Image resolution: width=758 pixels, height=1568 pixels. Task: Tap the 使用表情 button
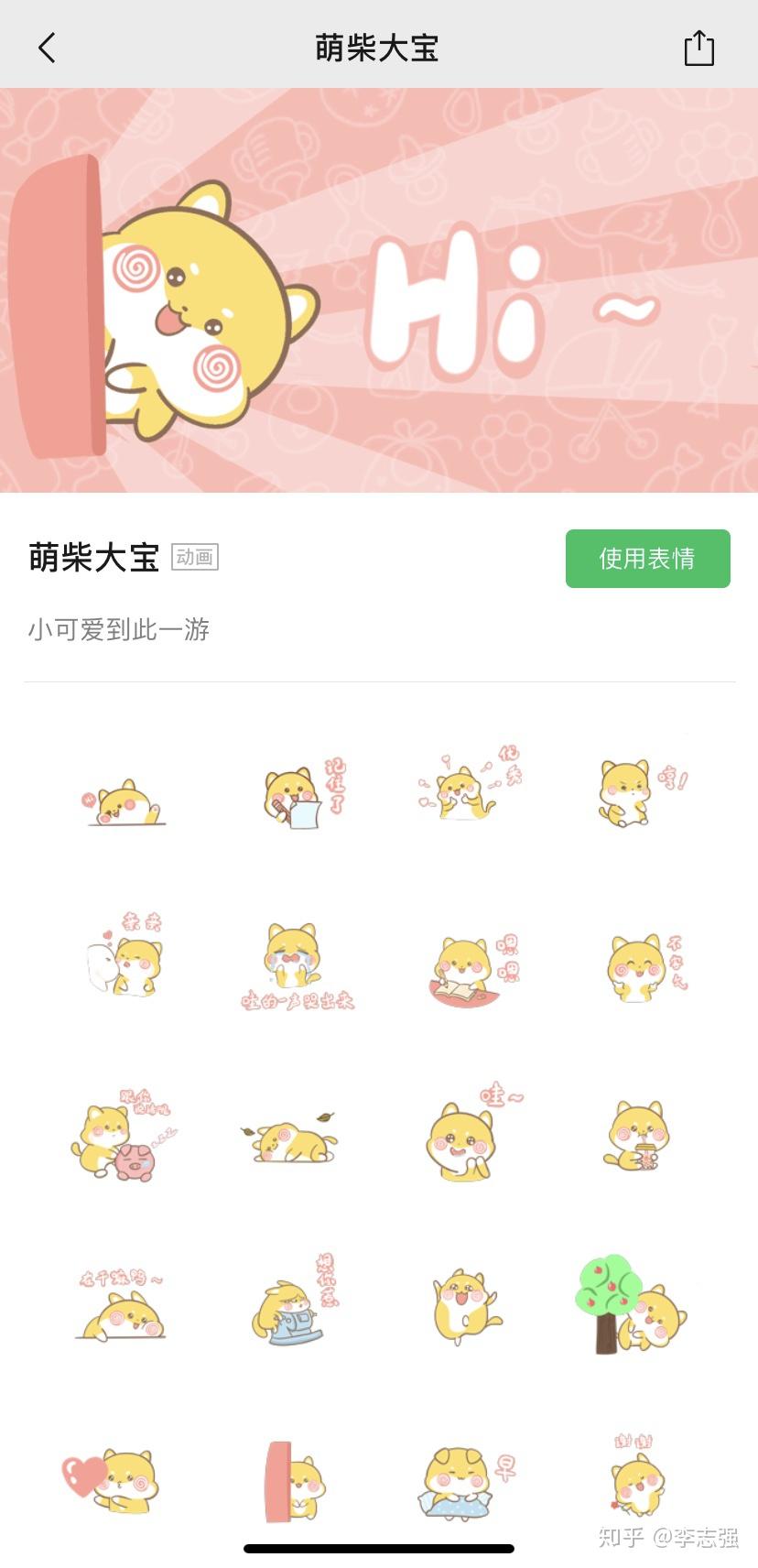[x=647, y=558]
